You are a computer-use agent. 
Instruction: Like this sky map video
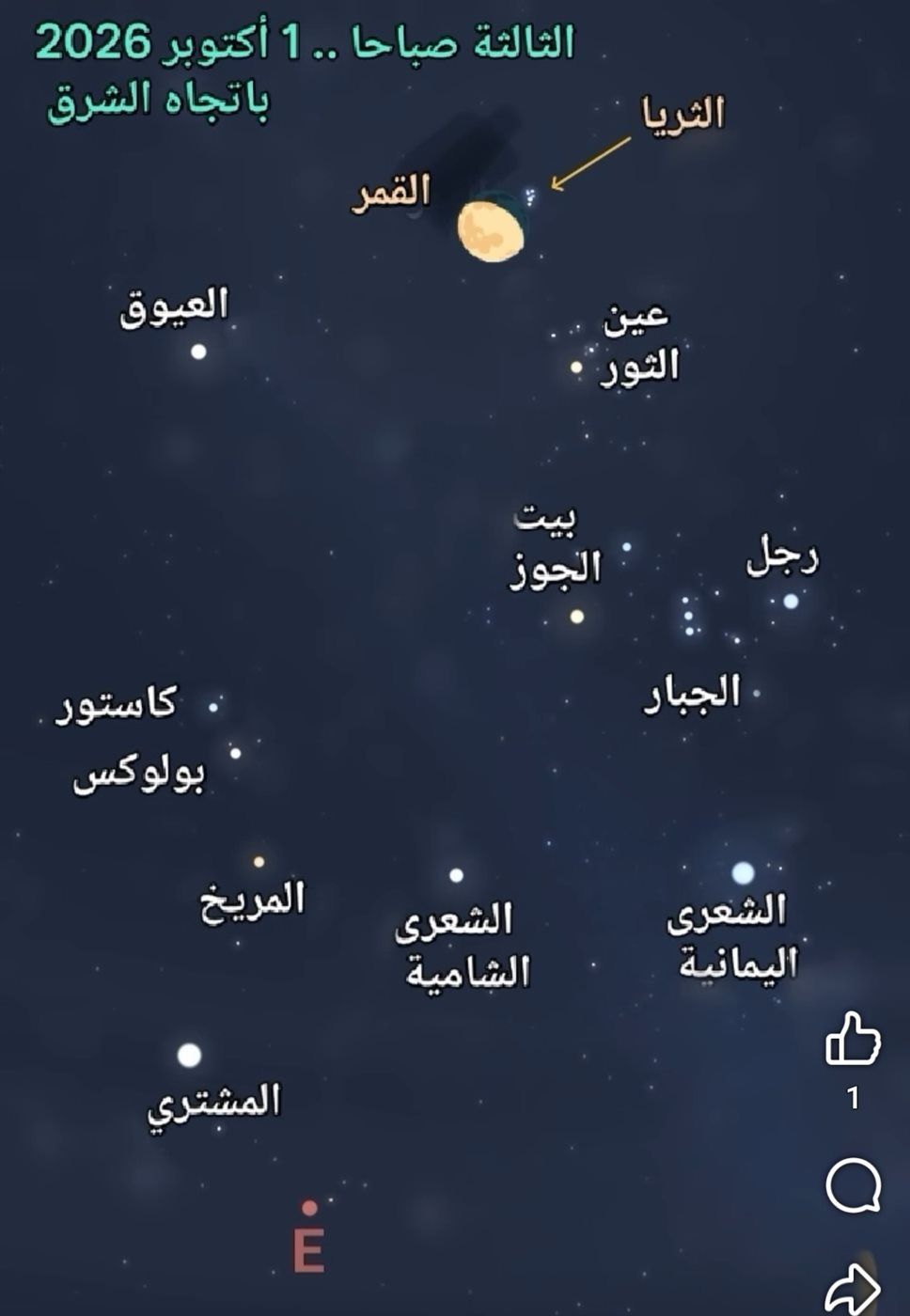point(853,1039)
